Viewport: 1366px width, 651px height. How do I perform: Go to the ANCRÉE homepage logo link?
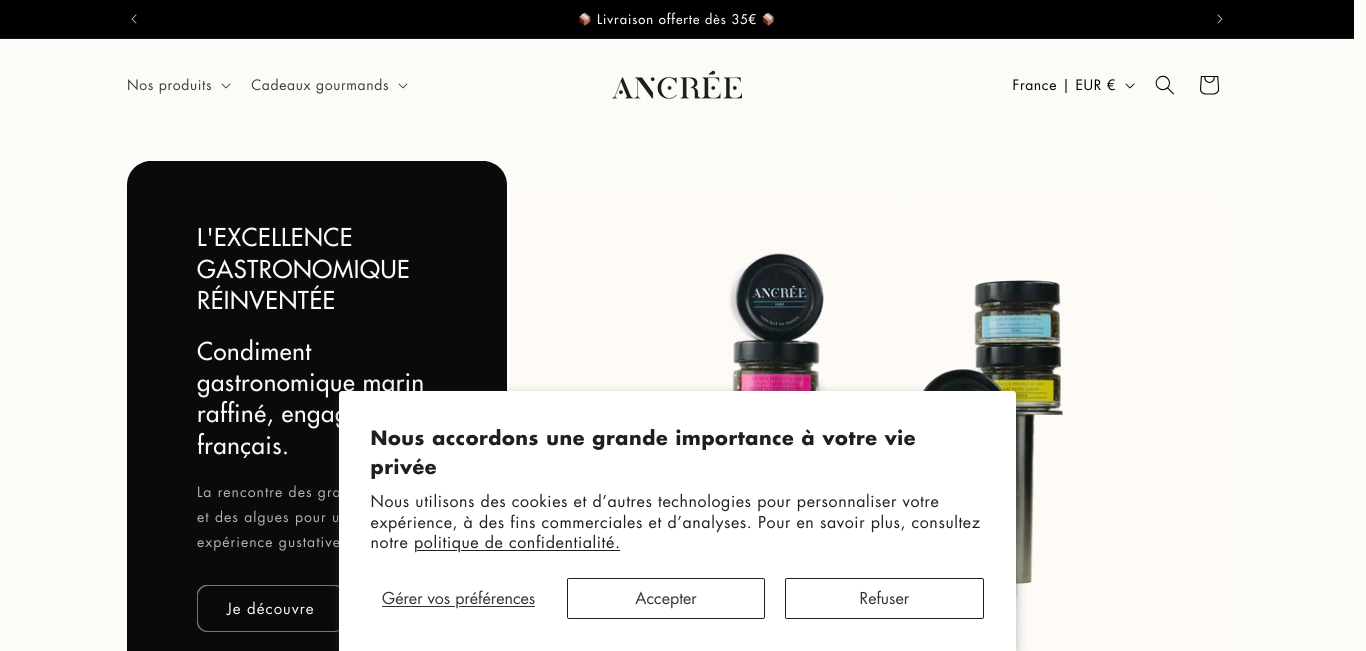coord(677,86)
